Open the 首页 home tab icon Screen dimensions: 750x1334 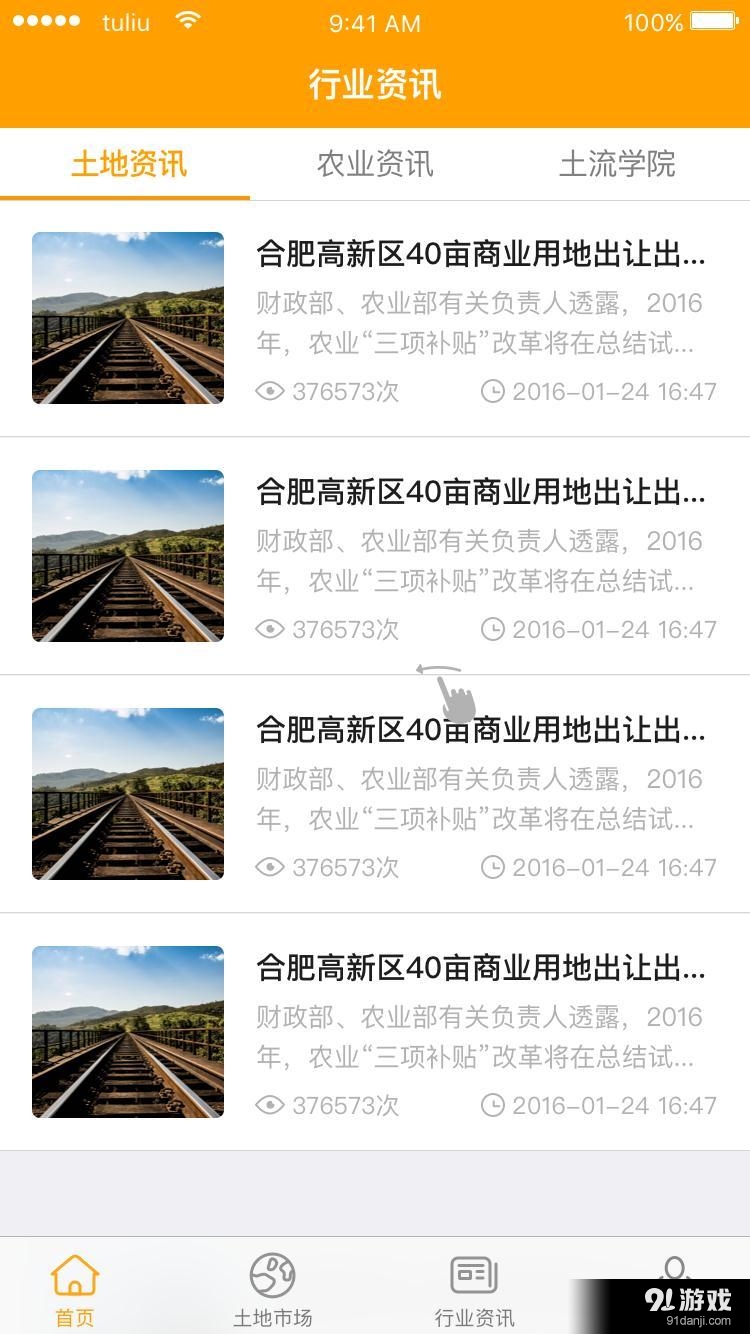[x=75, y=1275]
